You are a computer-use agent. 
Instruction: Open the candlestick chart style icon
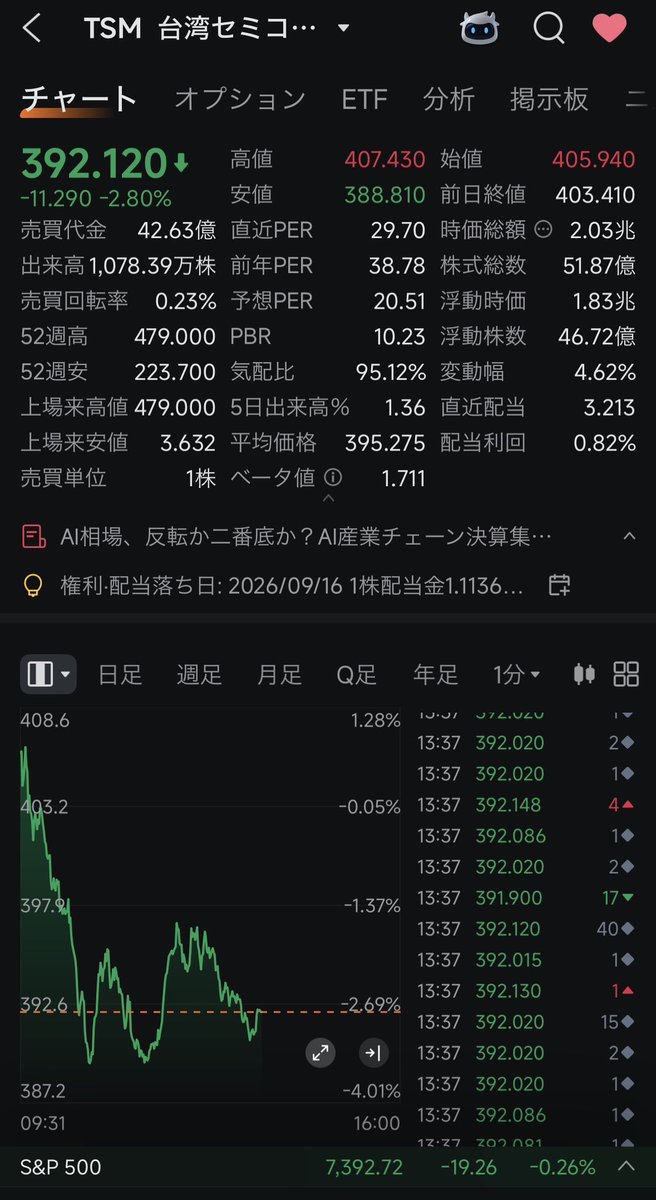tap(584, 674)
